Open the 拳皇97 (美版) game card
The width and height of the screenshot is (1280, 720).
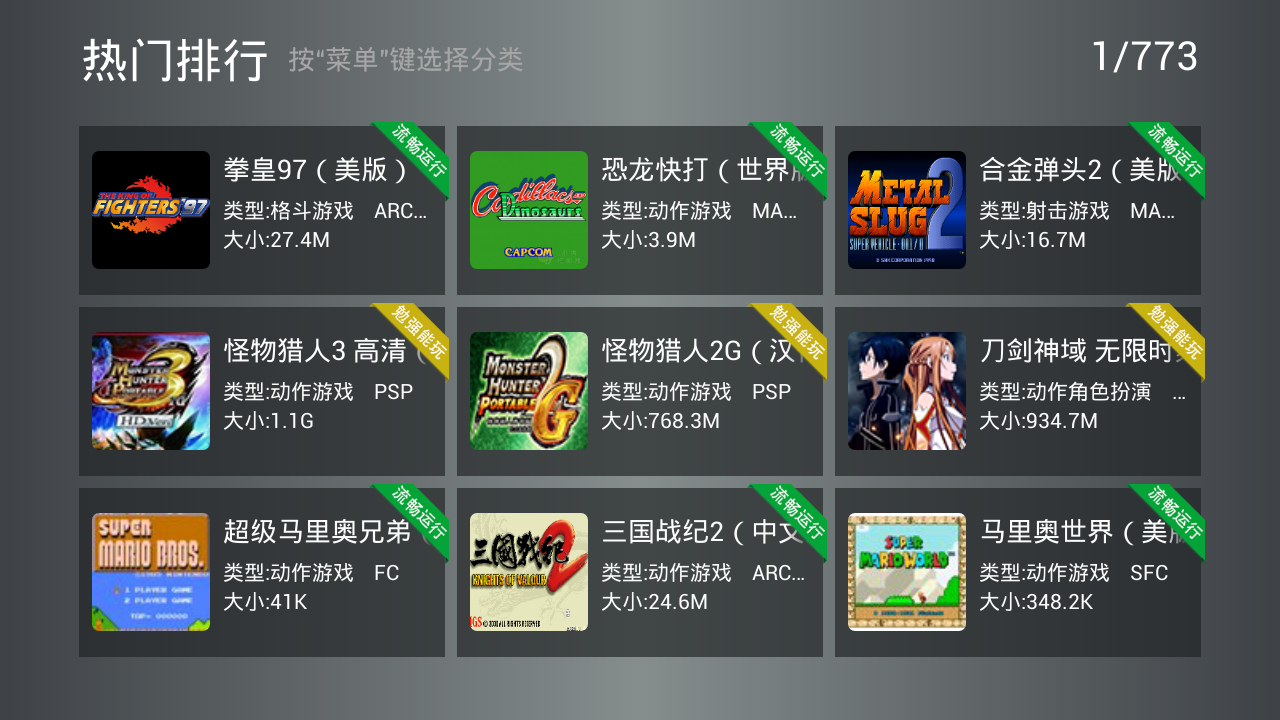coord(262,210)
